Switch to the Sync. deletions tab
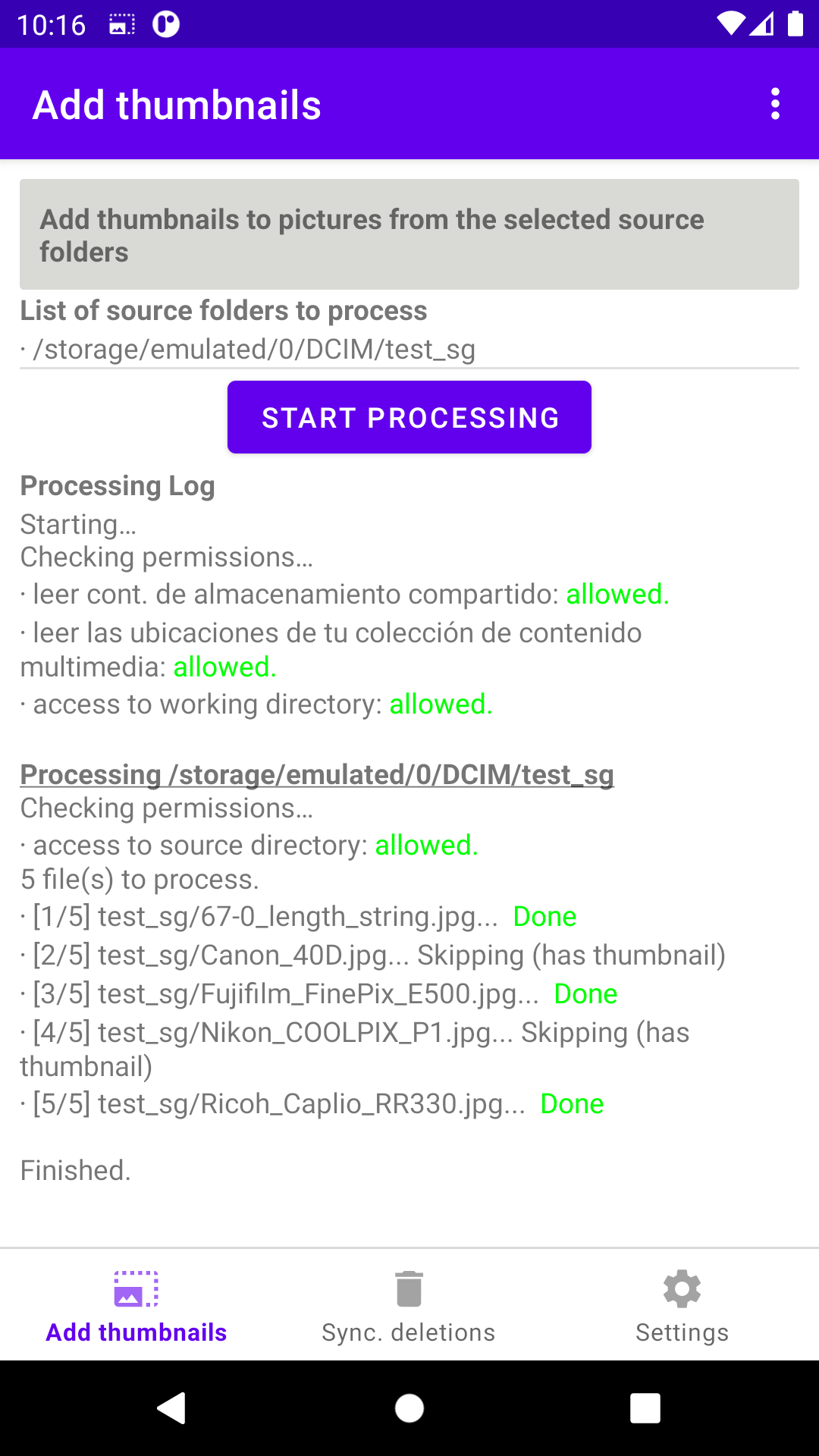The width and height of the screenshot is (819, 1456). pyautogui.click(x=409, y=1306)
